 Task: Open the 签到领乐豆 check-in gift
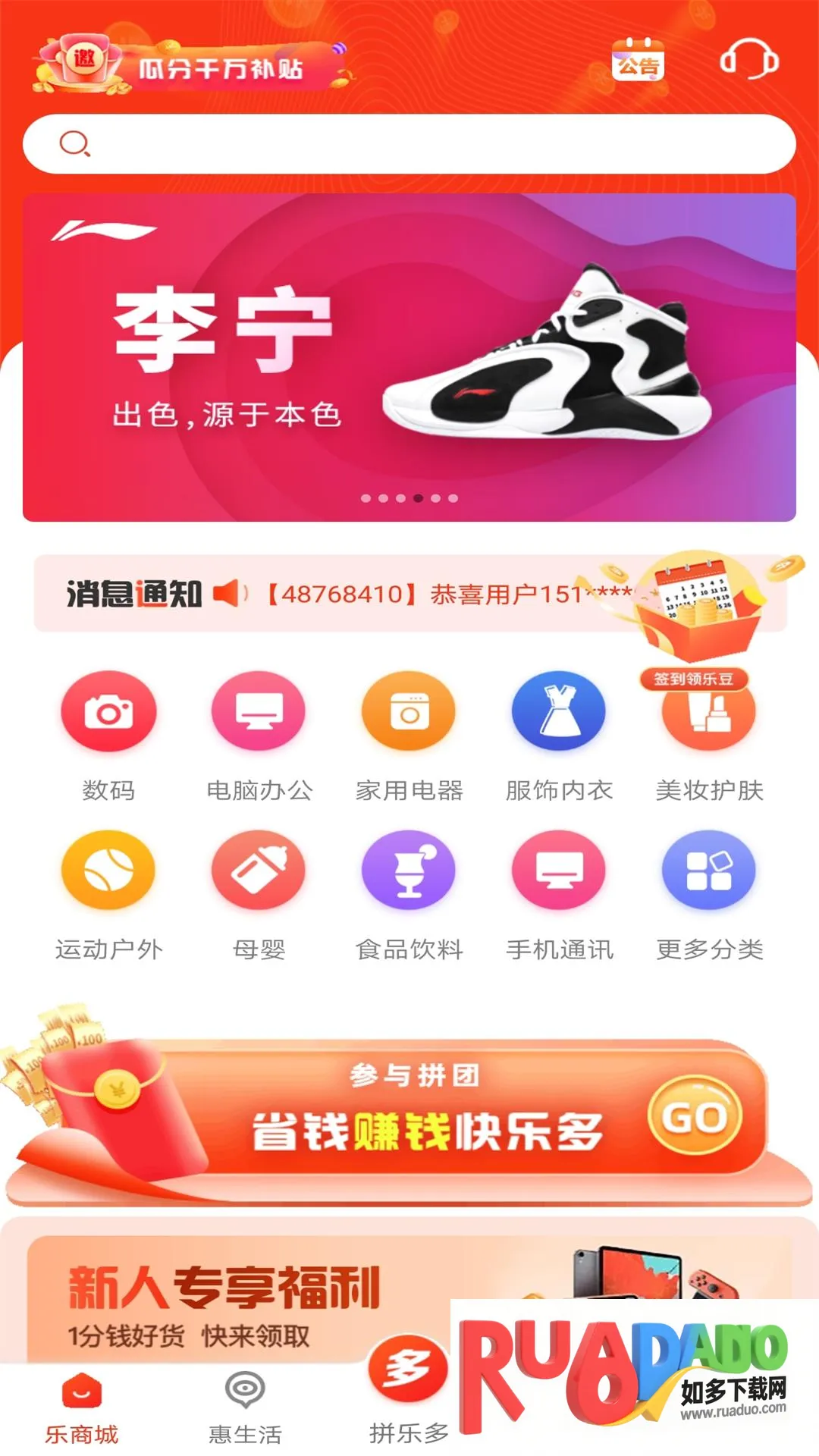click(x=699, y=622)
